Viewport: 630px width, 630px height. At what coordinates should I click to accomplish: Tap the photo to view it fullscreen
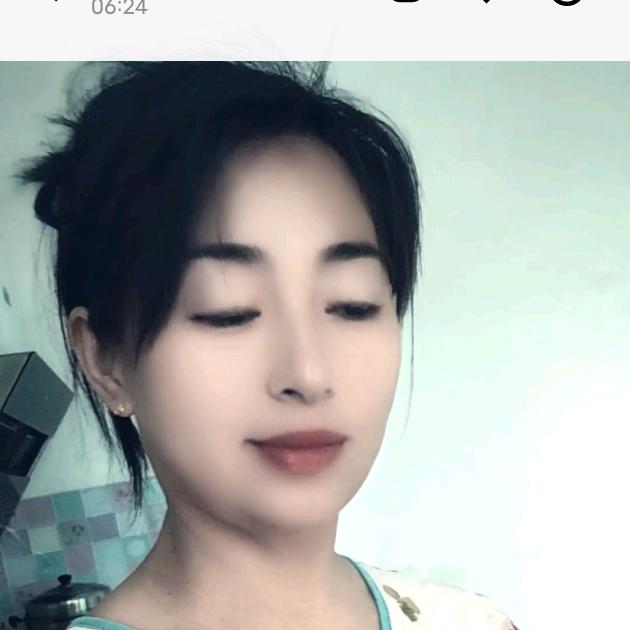coord(315,345)
